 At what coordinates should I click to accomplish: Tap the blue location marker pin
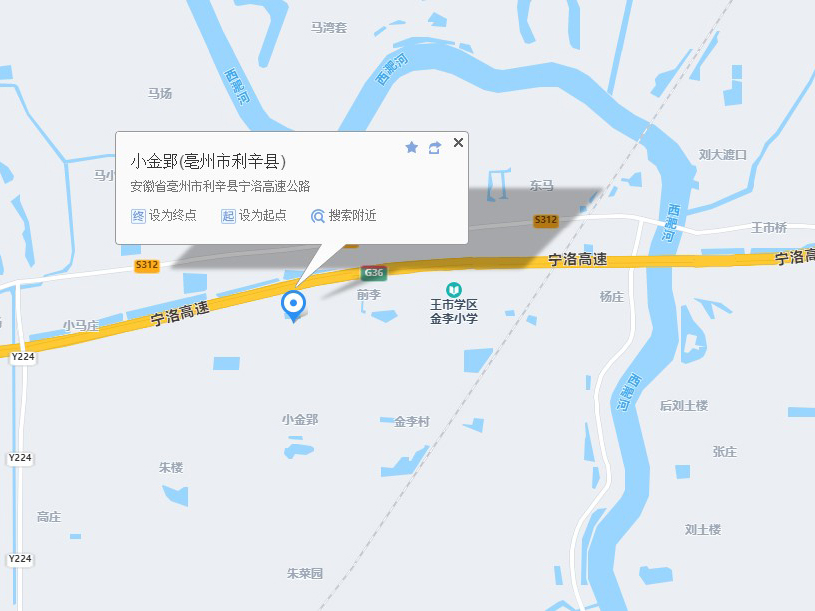(x=293, y=304)
